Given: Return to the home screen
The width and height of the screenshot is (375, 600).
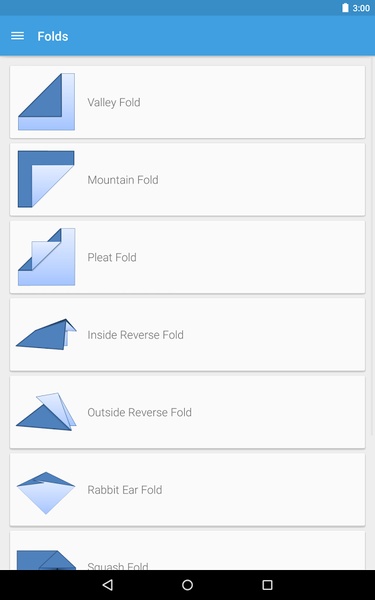Looking at the screenshot, I should pyautogui.click(x=187, y=584).
